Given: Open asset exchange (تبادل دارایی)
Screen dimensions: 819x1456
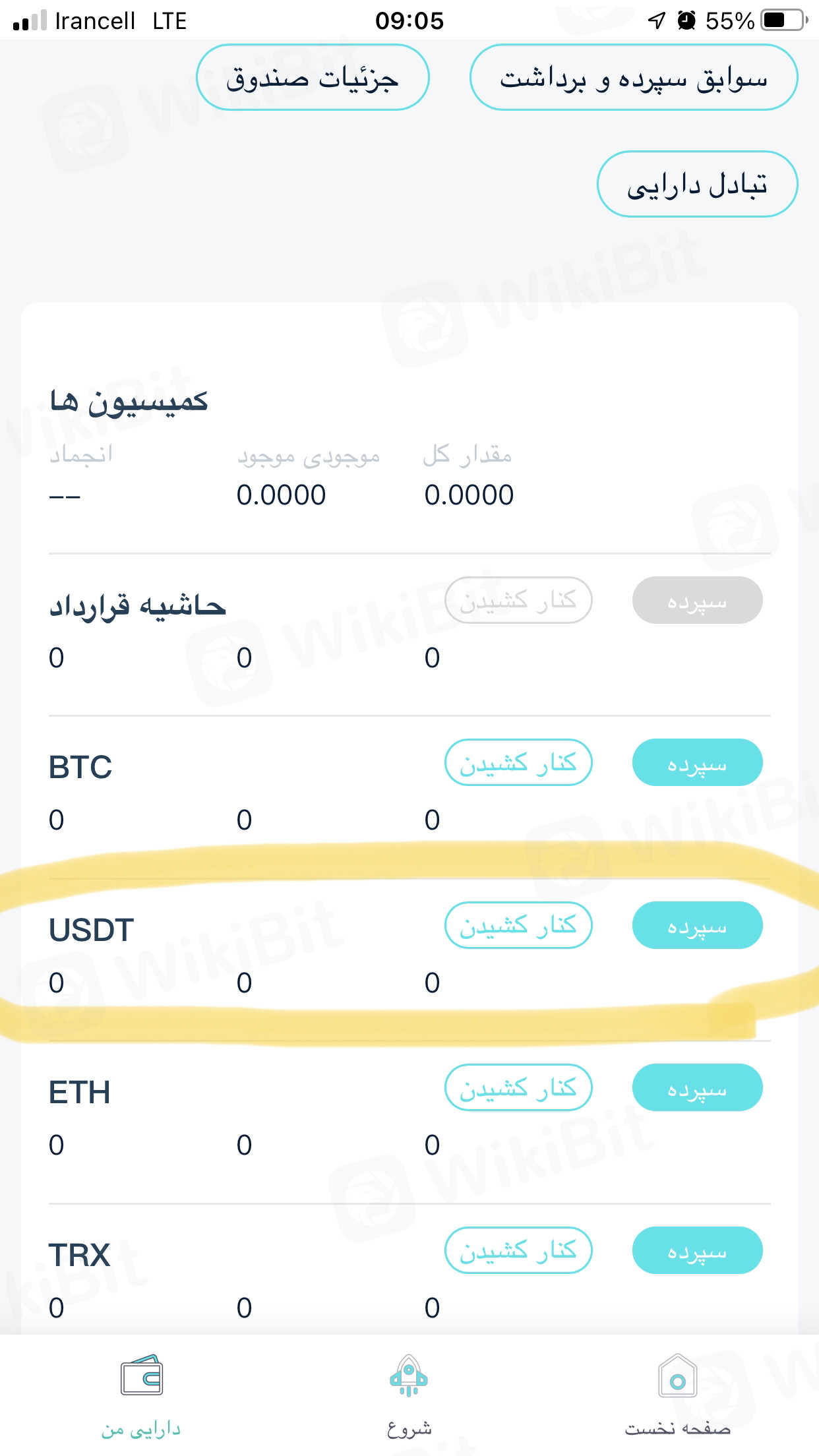Looking at the screenshot, I should [697, 185].
